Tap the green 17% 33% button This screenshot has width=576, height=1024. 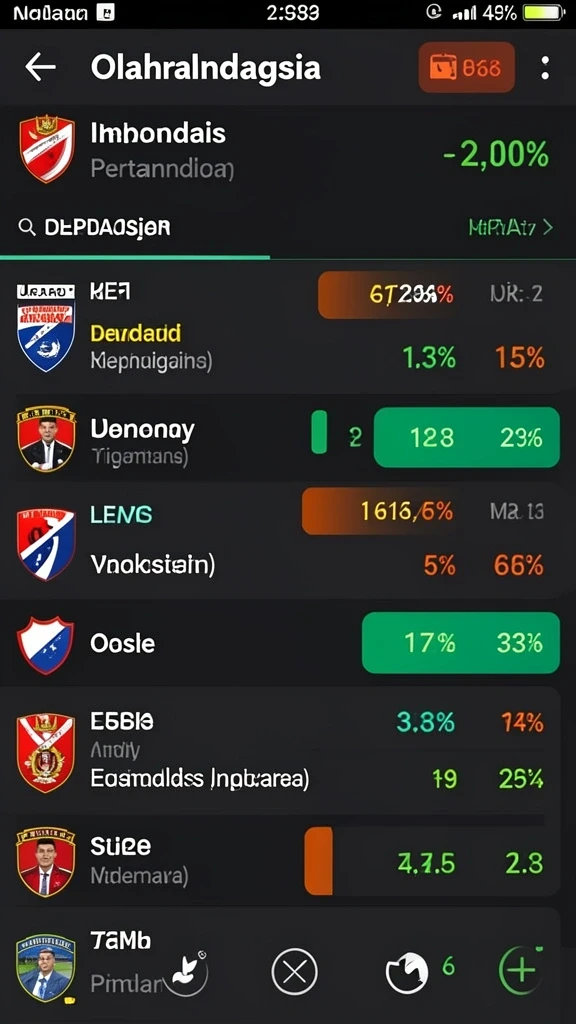pos(460,643)
